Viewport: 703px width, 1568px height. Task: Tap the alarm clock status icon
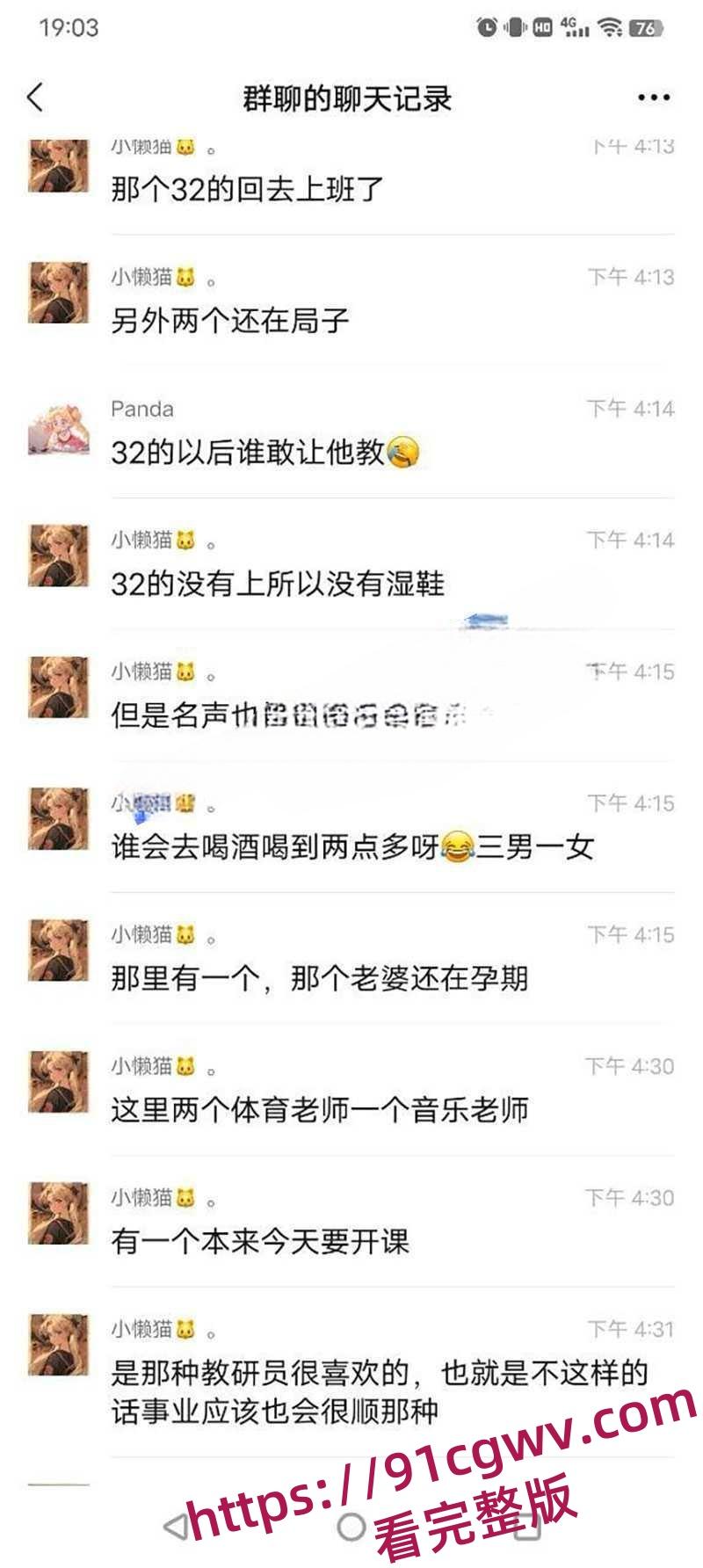point(486,26)
